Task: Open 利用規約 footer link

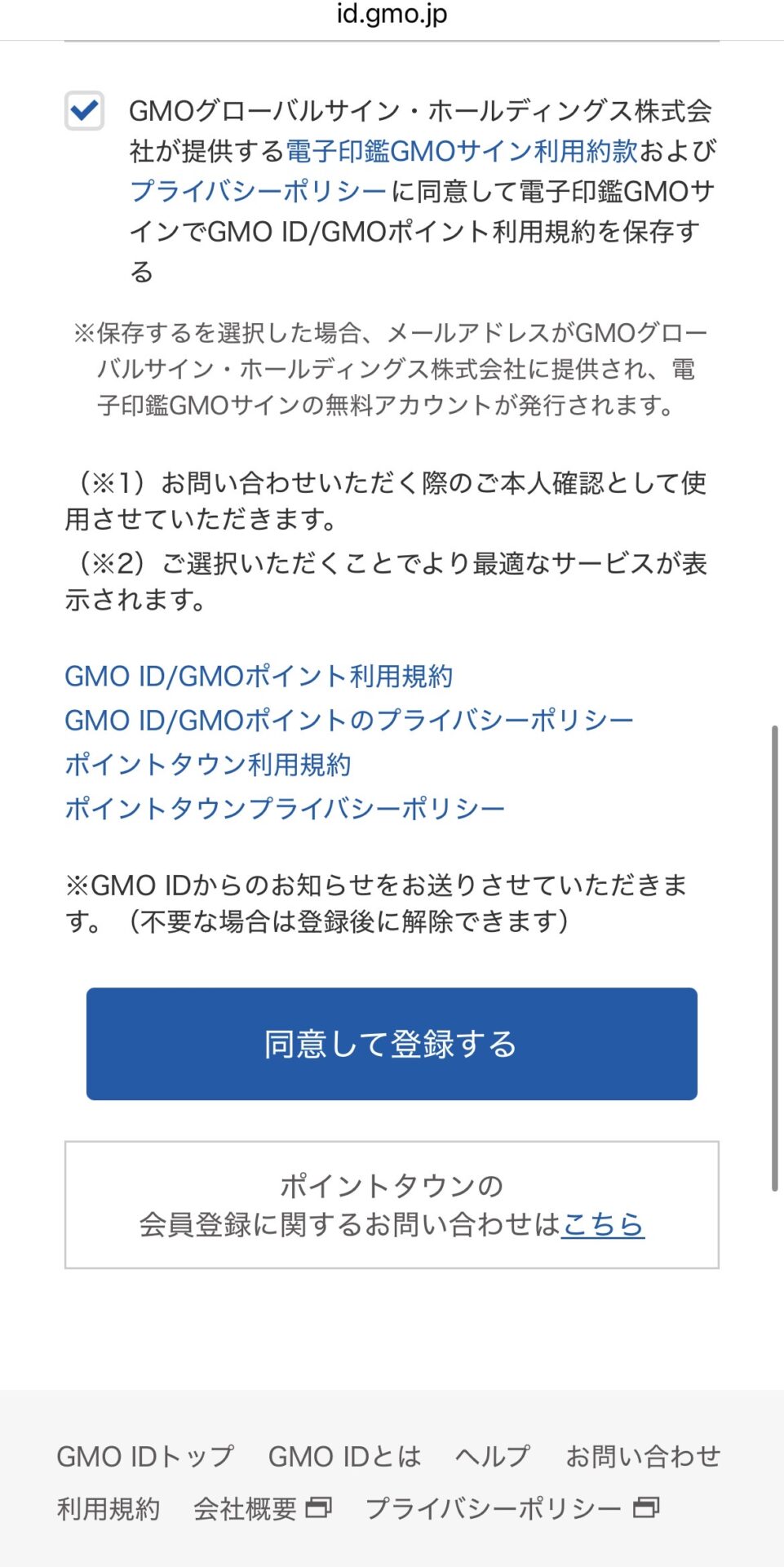Action: coord(109,1508)
